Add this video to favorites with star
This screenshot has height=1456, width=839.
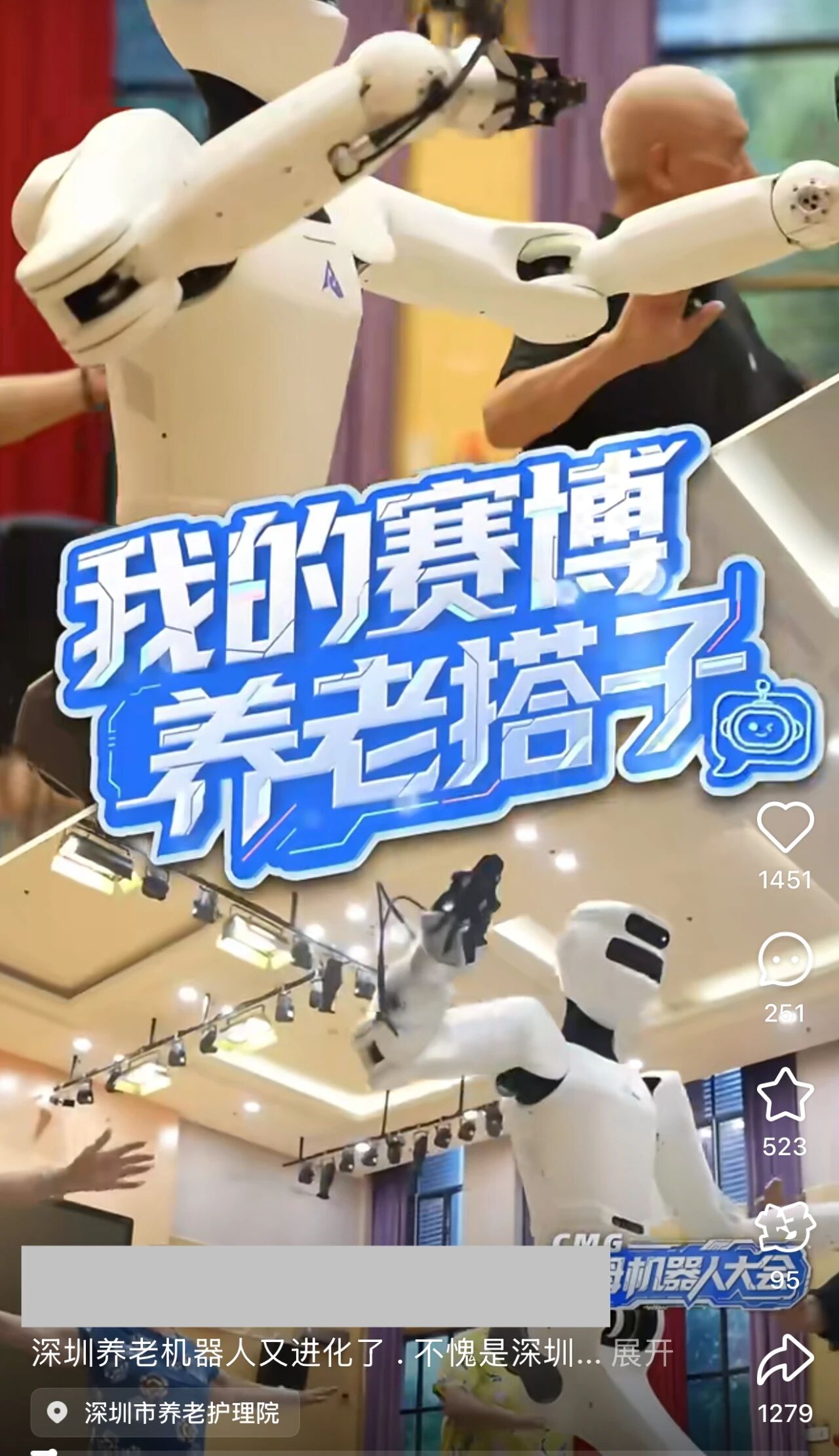785,1094
